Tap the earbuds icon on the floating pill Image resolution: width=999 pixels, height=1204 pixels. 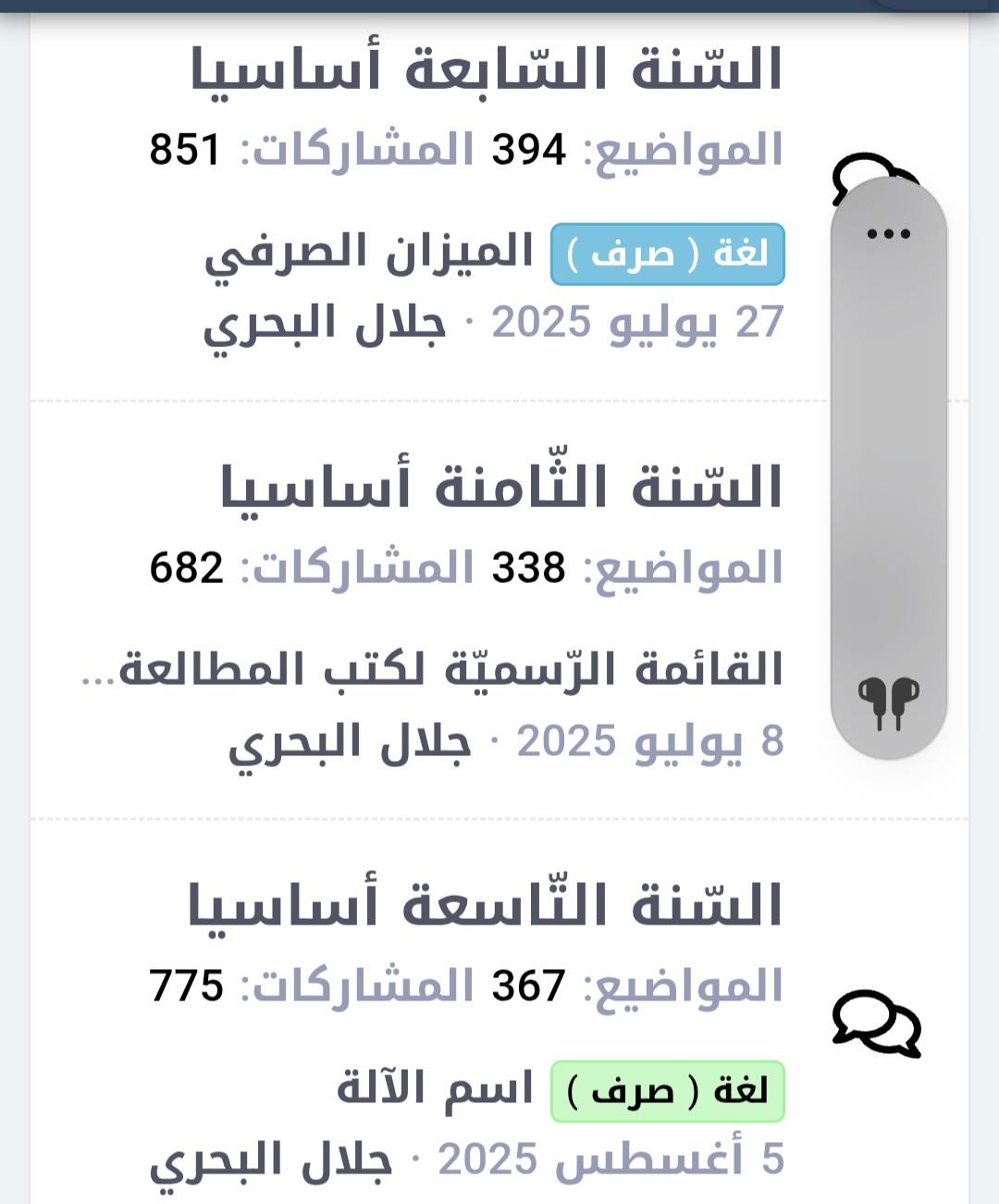pyautogui.click(x=889, y=701)
